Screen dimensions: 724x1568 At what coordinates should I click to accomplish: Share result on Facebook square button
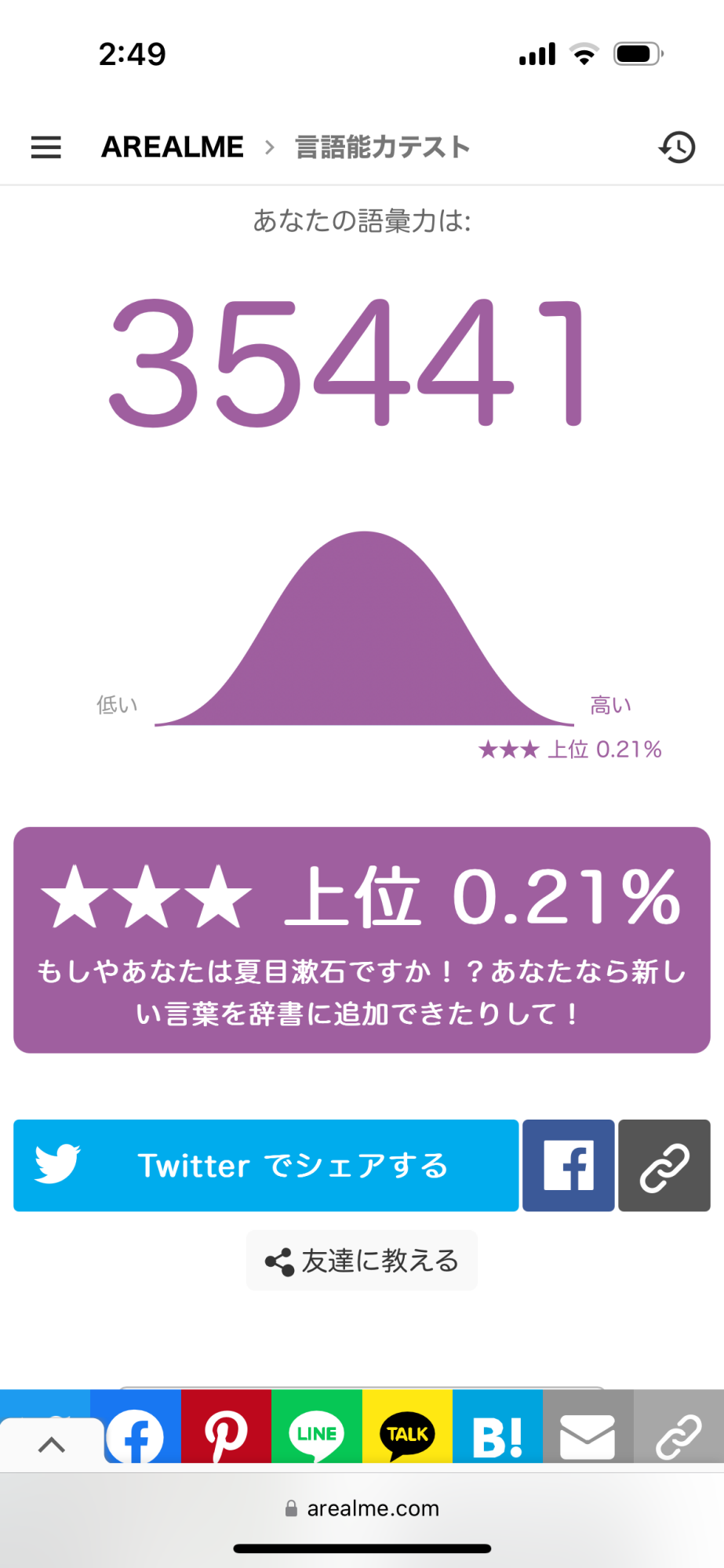(x=568, y=1165)
